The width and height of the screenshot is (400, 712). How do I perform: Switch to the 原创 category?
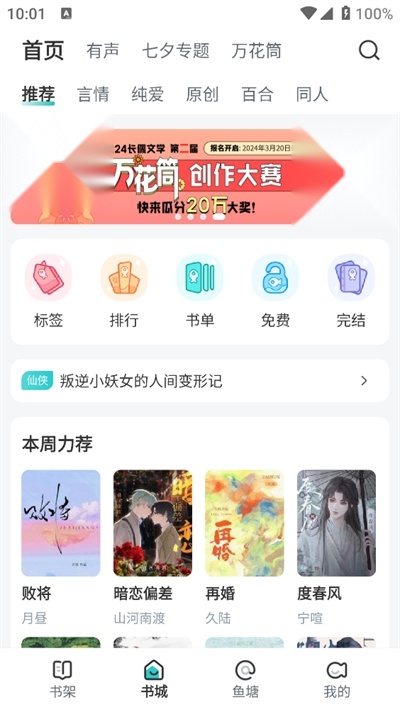(x=202, y=94)
